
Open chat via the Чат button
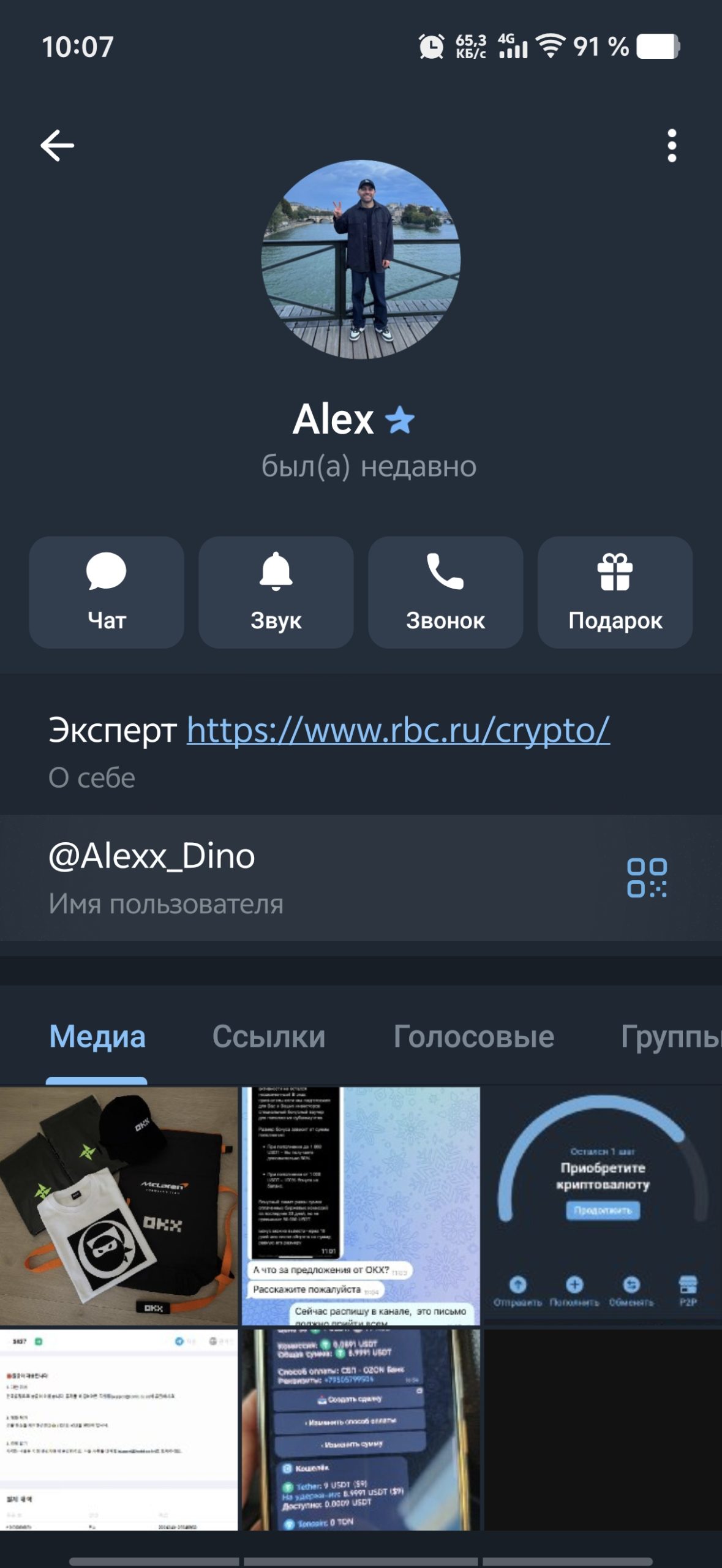107,592
